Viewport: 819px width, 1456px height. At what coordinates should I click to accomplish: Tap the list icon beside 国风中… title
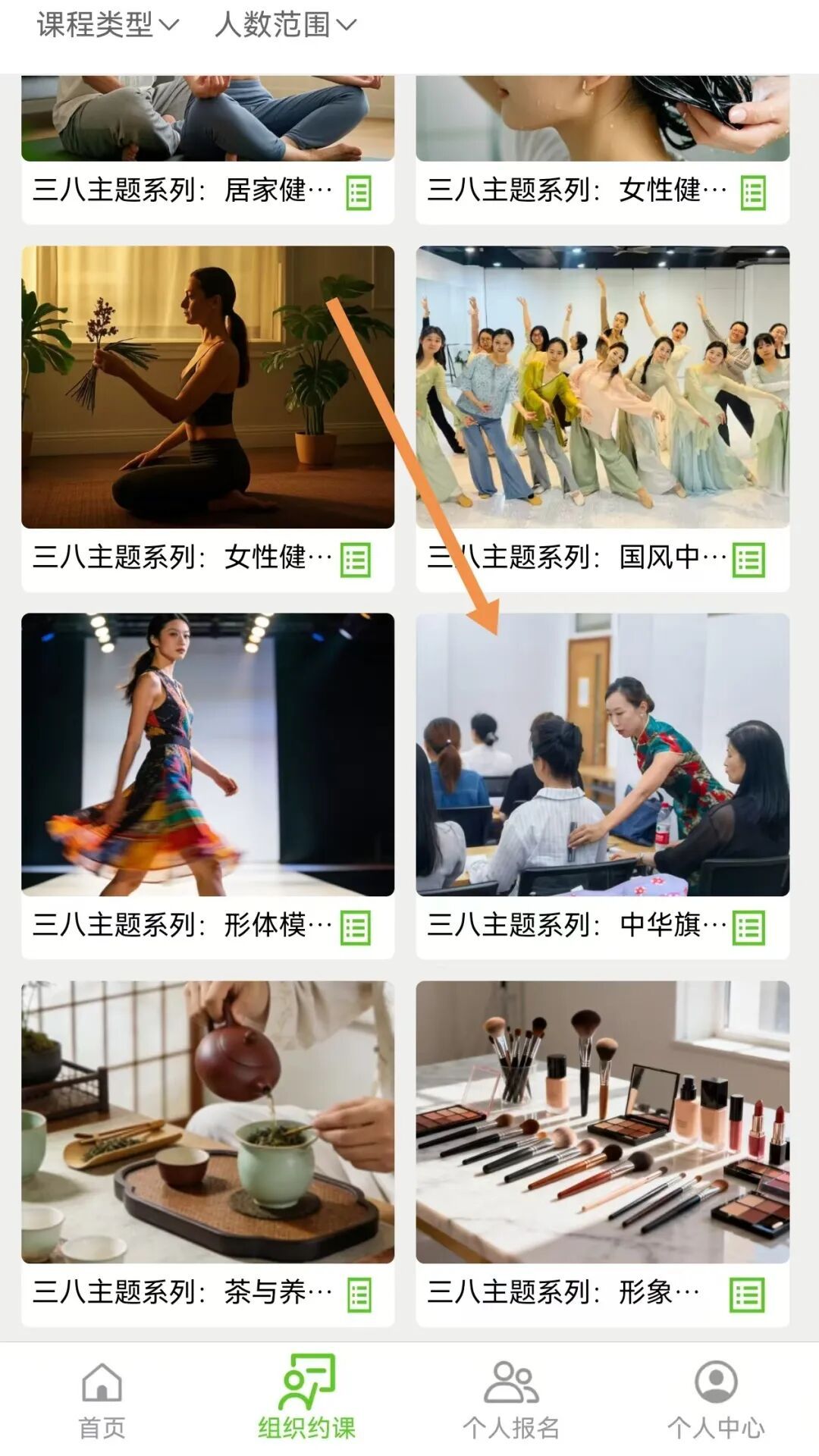tap(748, 560)
